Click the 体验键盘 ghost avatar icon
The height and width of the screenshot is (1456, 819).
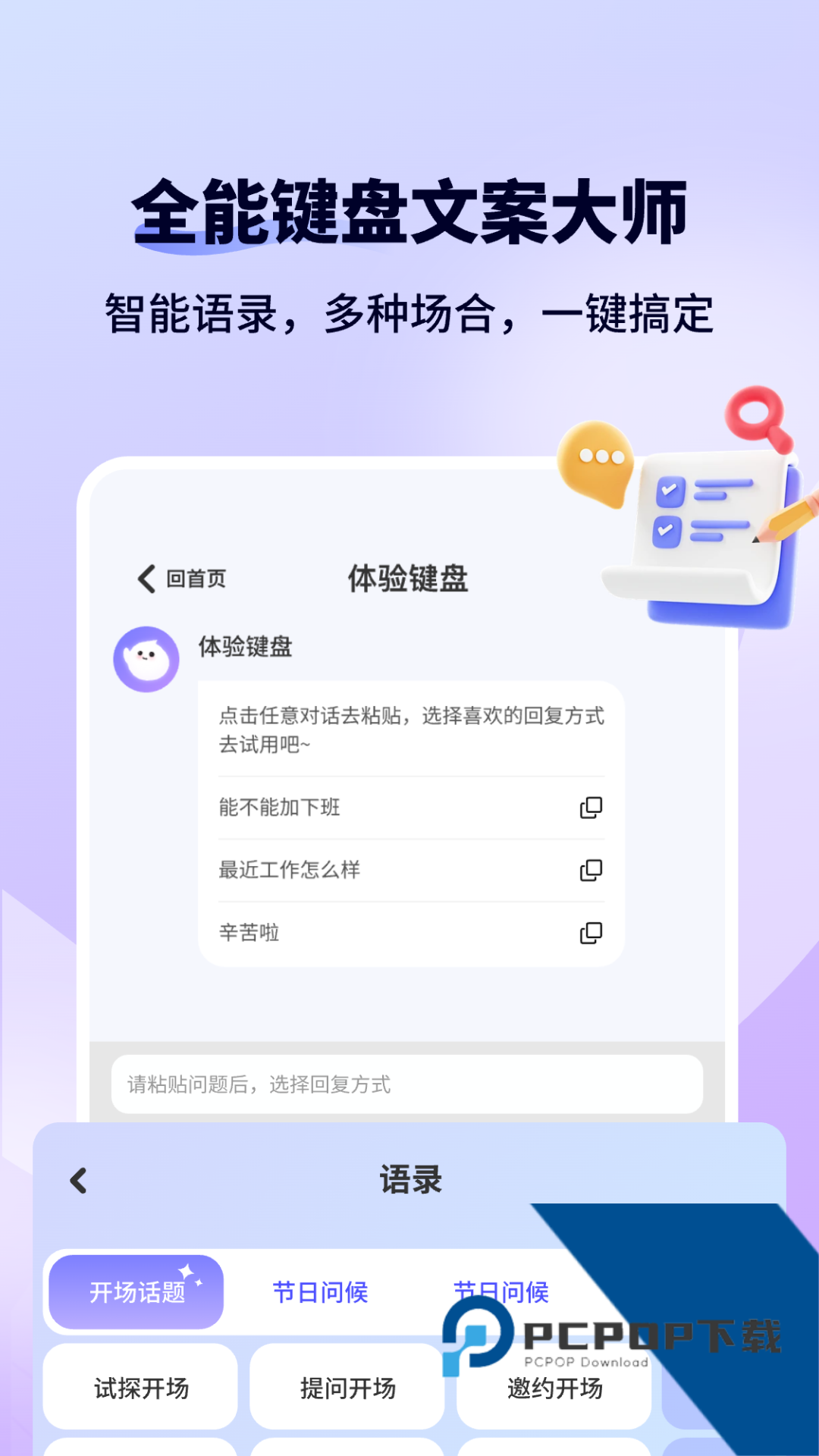click(146, 658)
